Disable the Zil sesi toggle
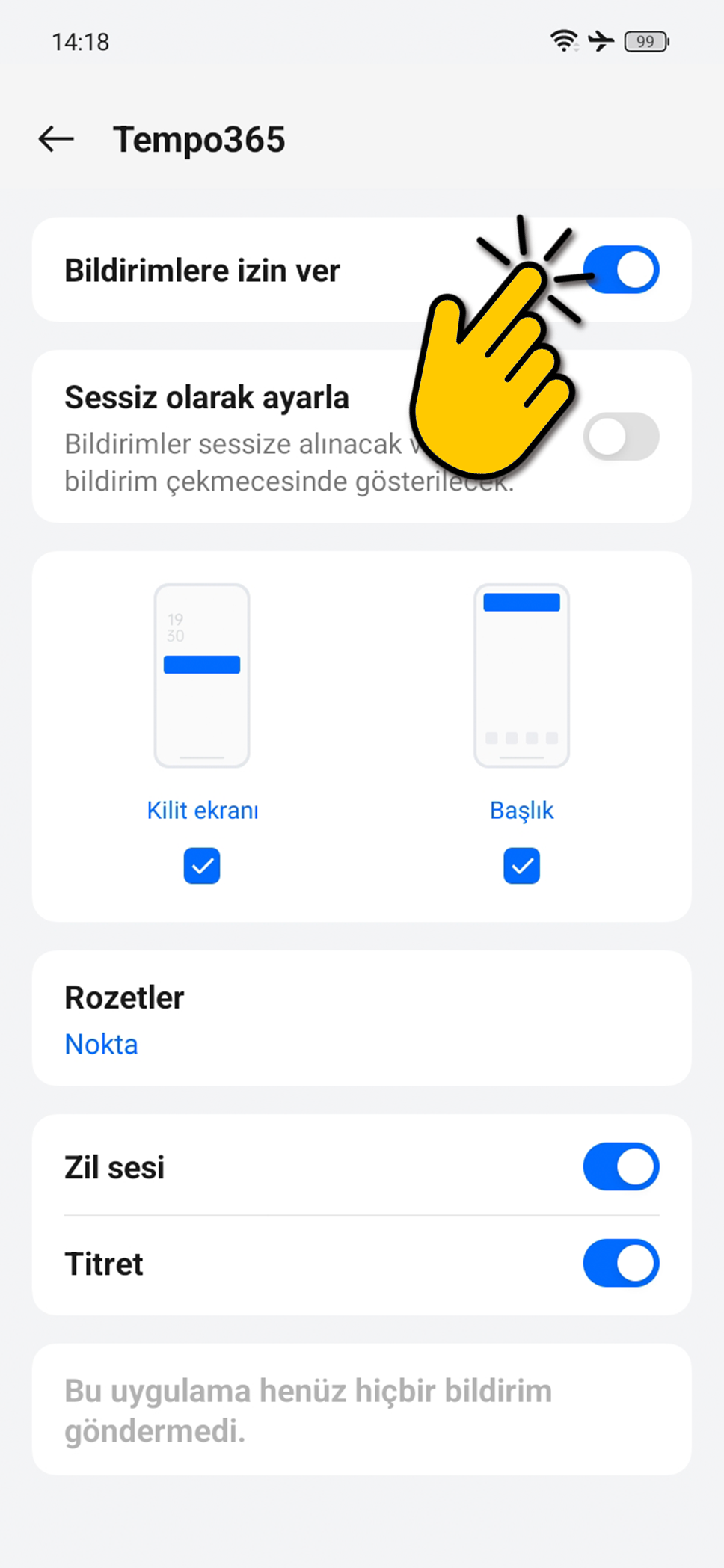 pos(621,1166)
